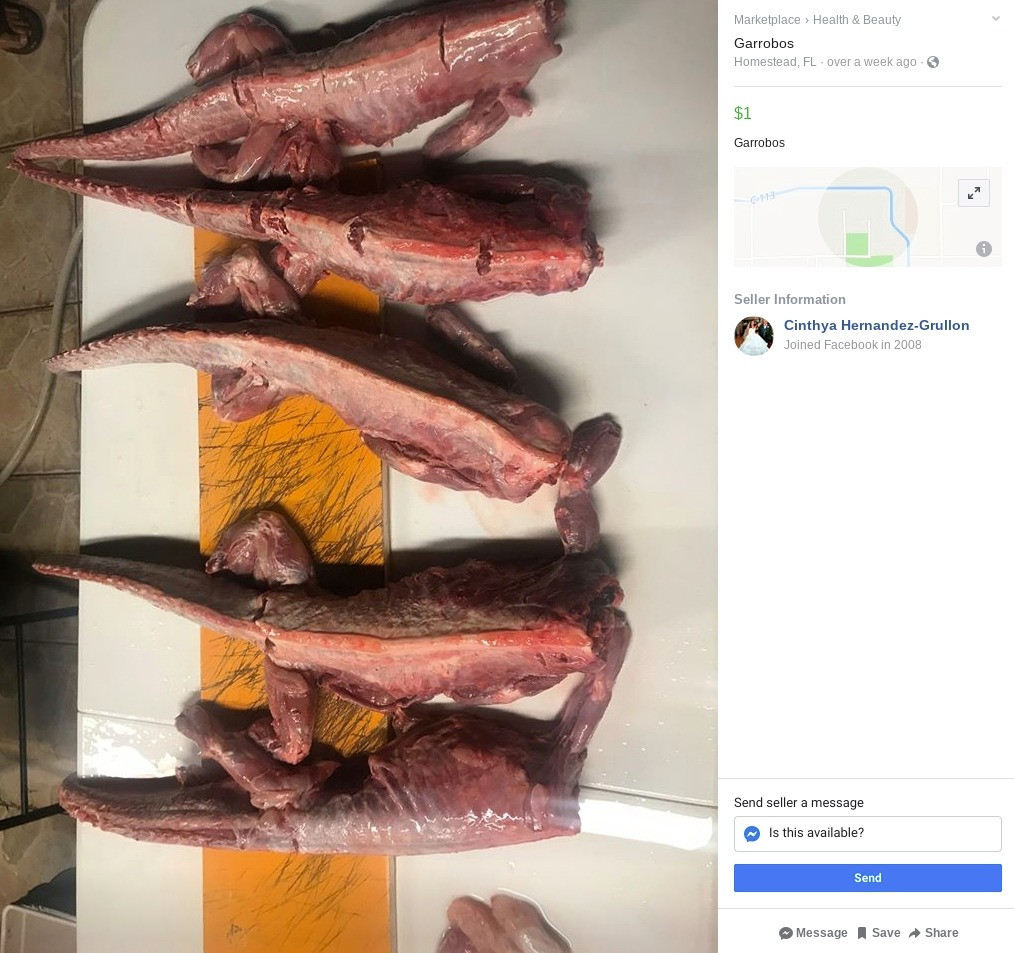Message the seller via Messenger
The image size is (1014, 953).
click(x=813, y=933)
